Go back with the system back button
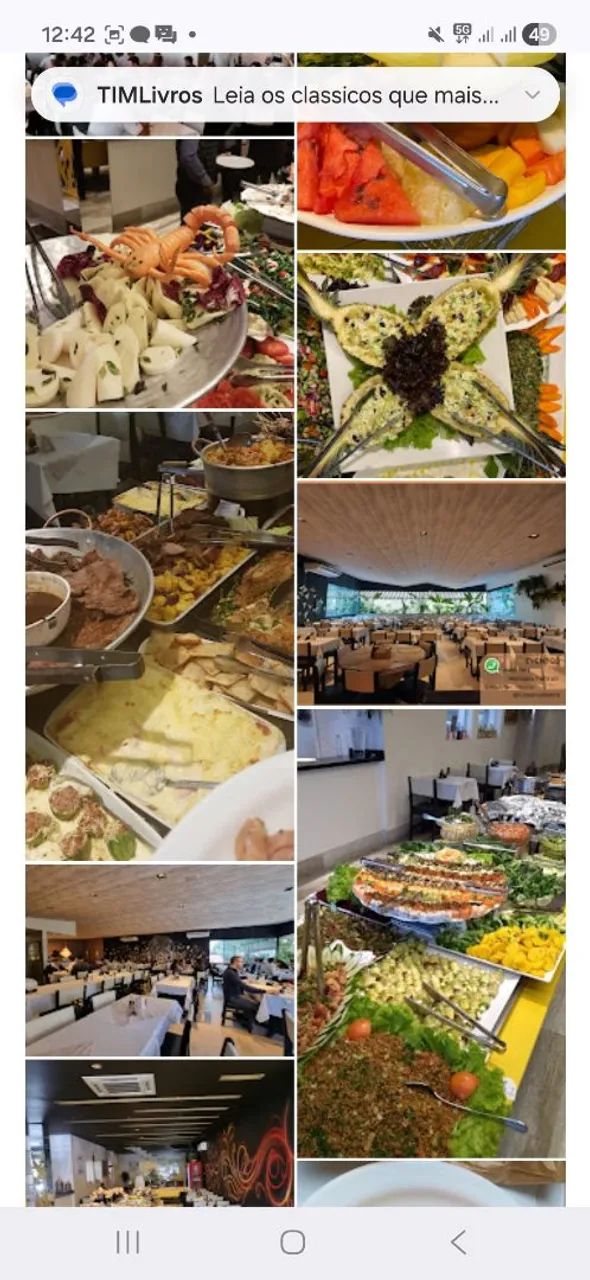 [458, 1242]
